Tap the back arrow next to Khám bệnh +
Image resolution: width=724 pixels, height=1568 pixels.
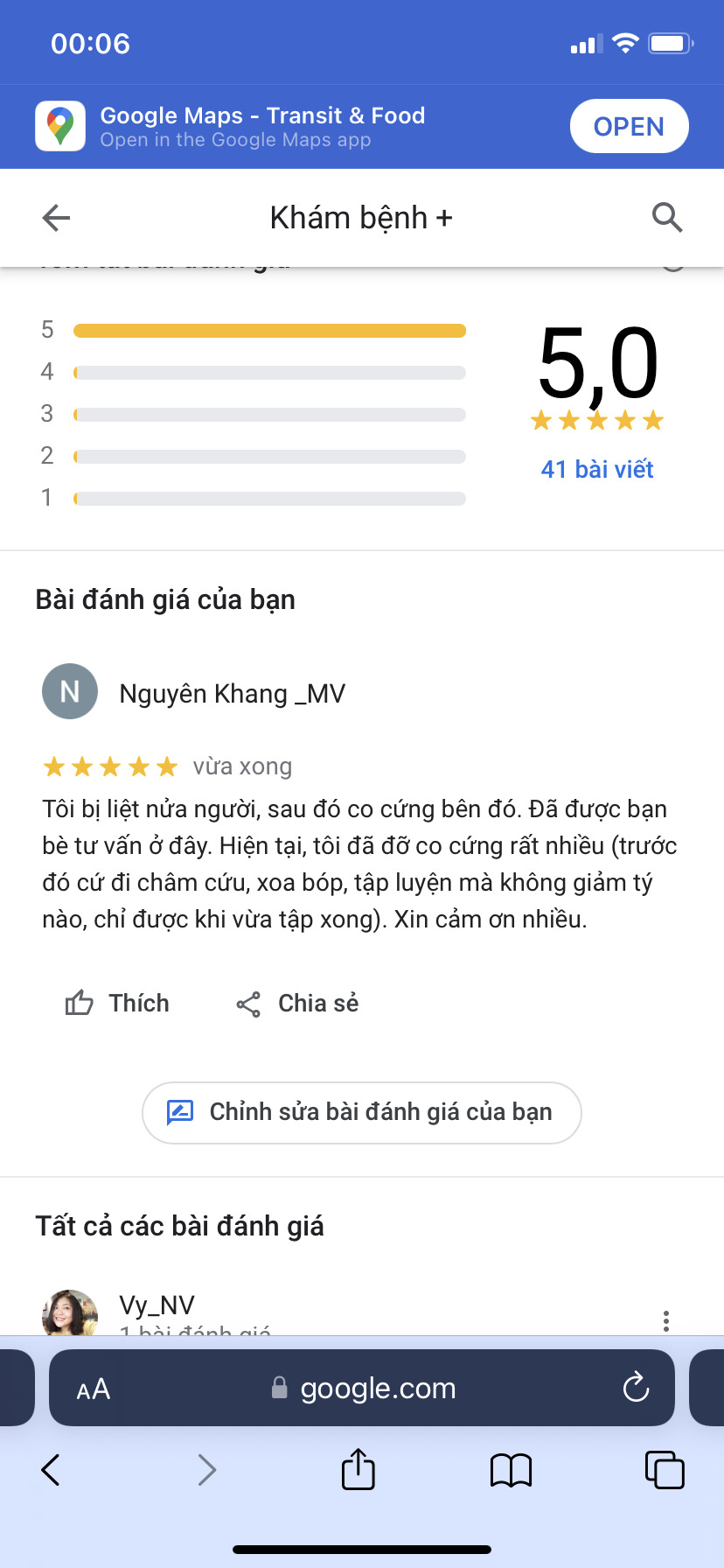tap(54, 217)
